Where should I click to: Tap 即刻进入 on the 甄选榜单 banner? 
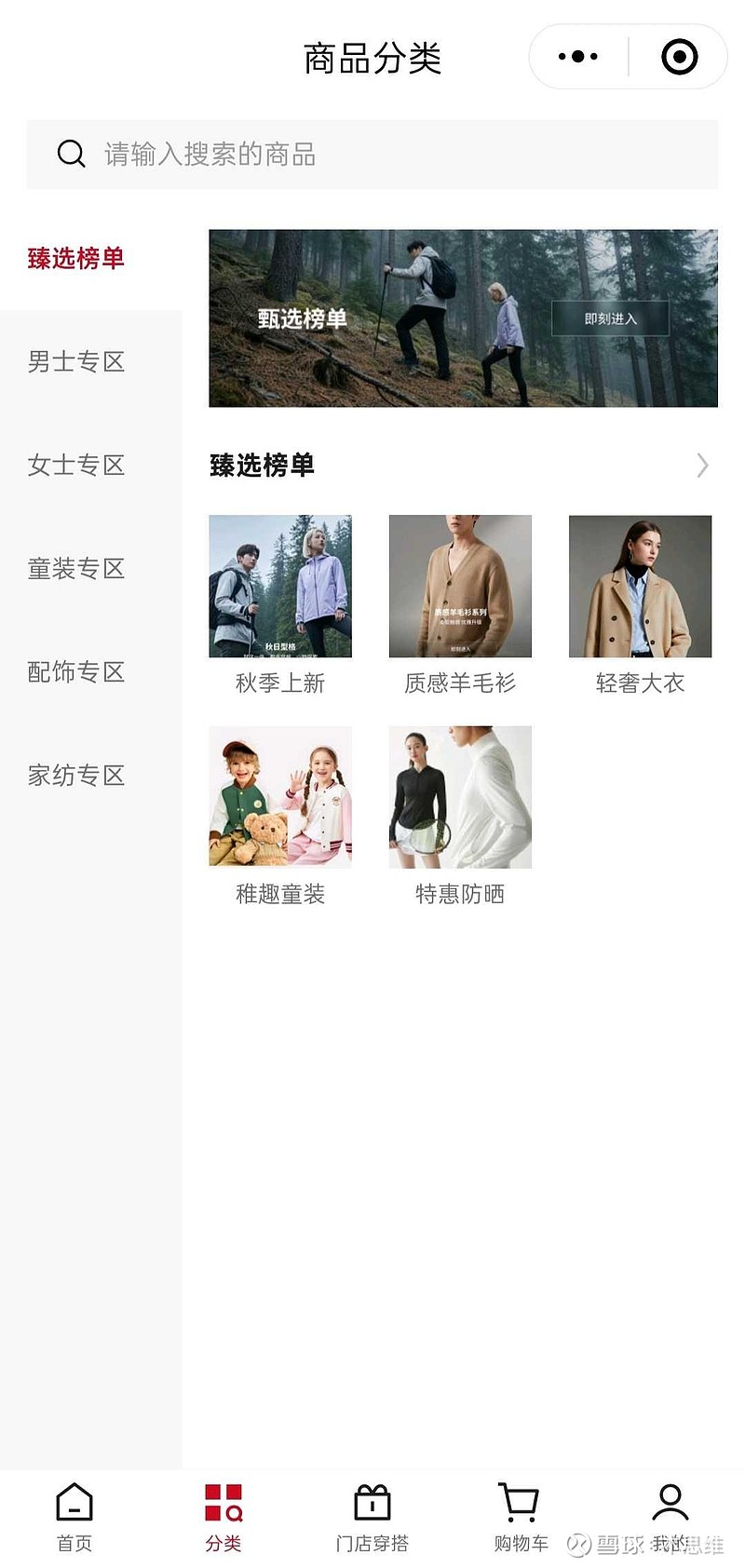pos(611,318)
